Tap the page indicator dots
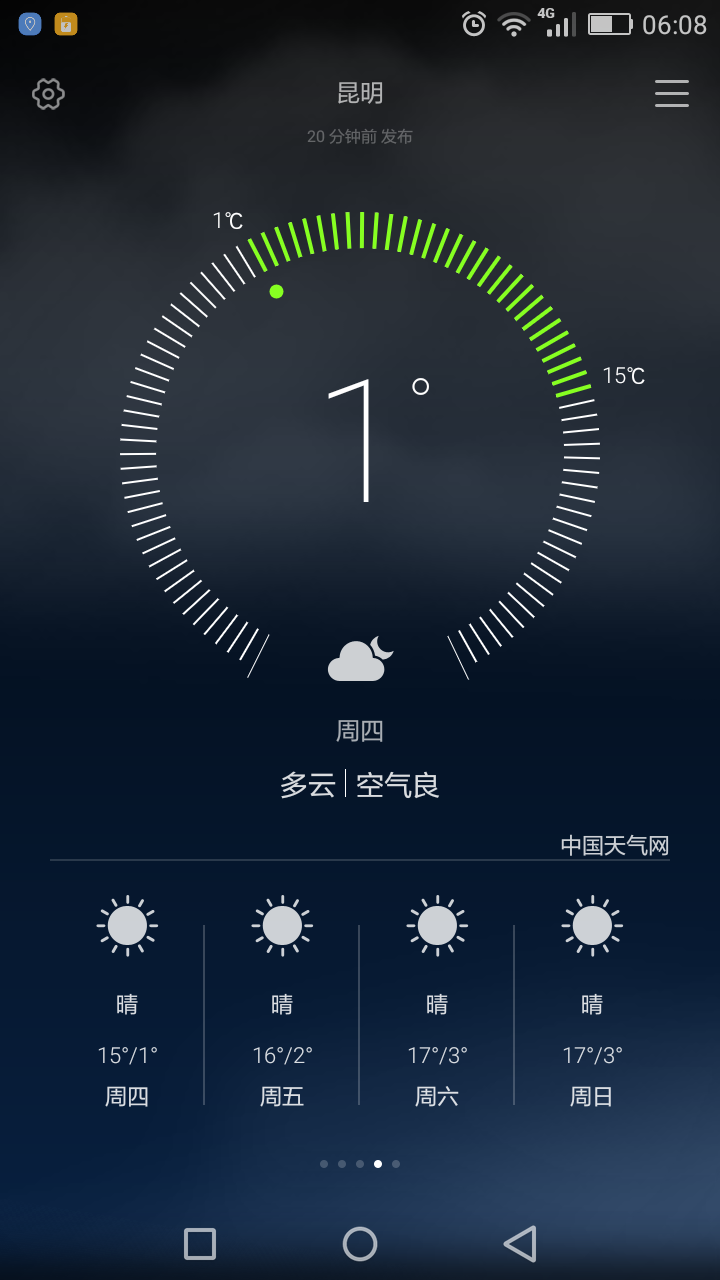The height and width of the screenshot is (1280, 720). 360,1164
